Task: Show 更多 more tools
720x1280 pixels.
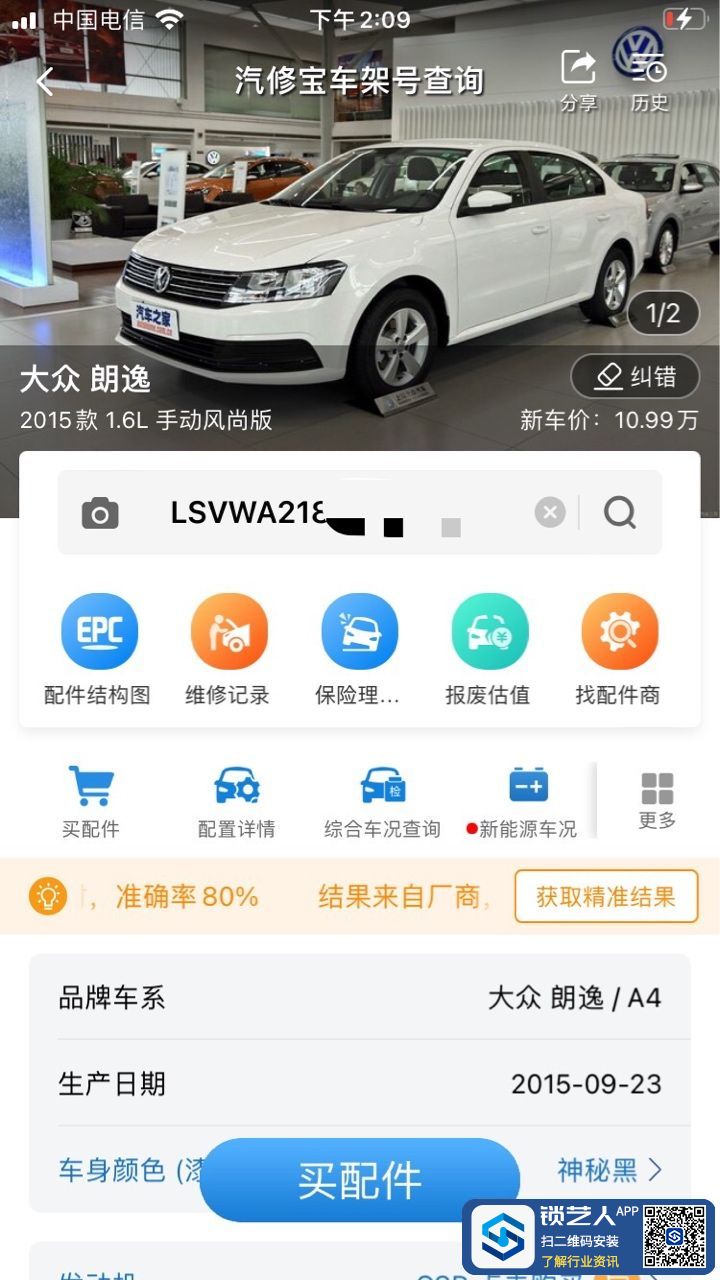Action: tap(657, 800)
